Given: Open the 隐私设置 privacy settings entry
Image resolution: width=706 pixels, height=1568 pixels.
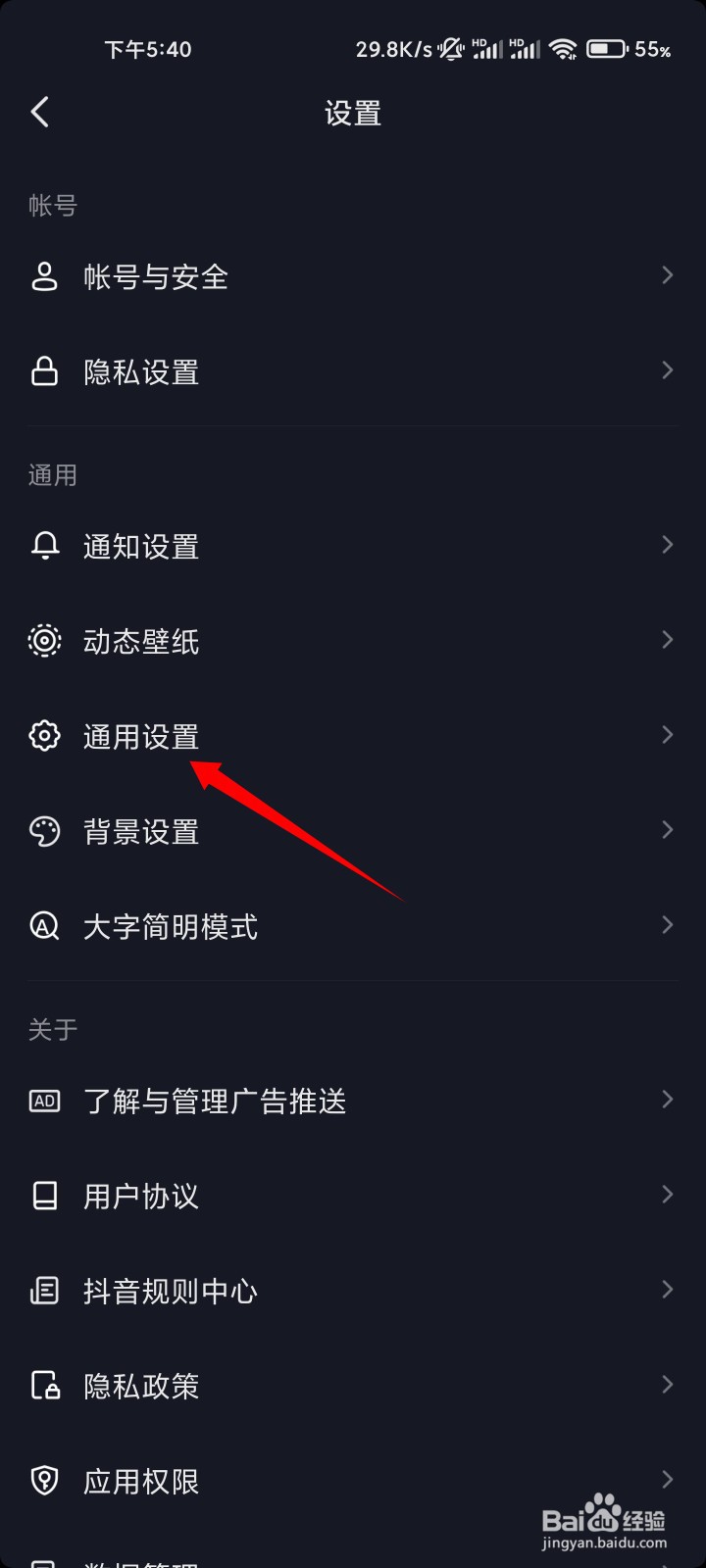Looking at the screenshot, I should pyautogui.click(x=141, y=370).
